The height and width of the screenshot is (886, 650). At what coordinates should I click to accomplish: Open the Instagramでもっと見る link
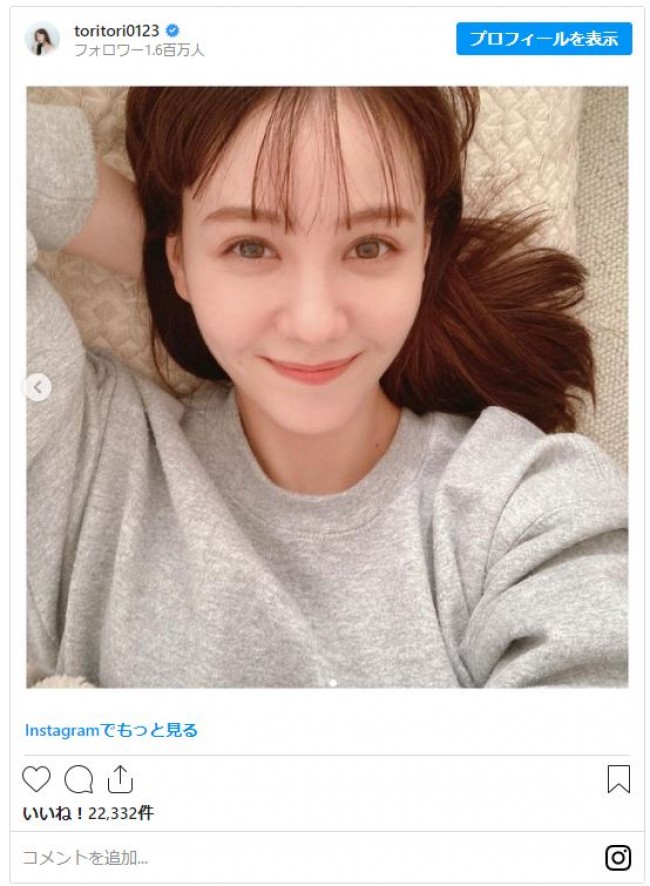111,730
